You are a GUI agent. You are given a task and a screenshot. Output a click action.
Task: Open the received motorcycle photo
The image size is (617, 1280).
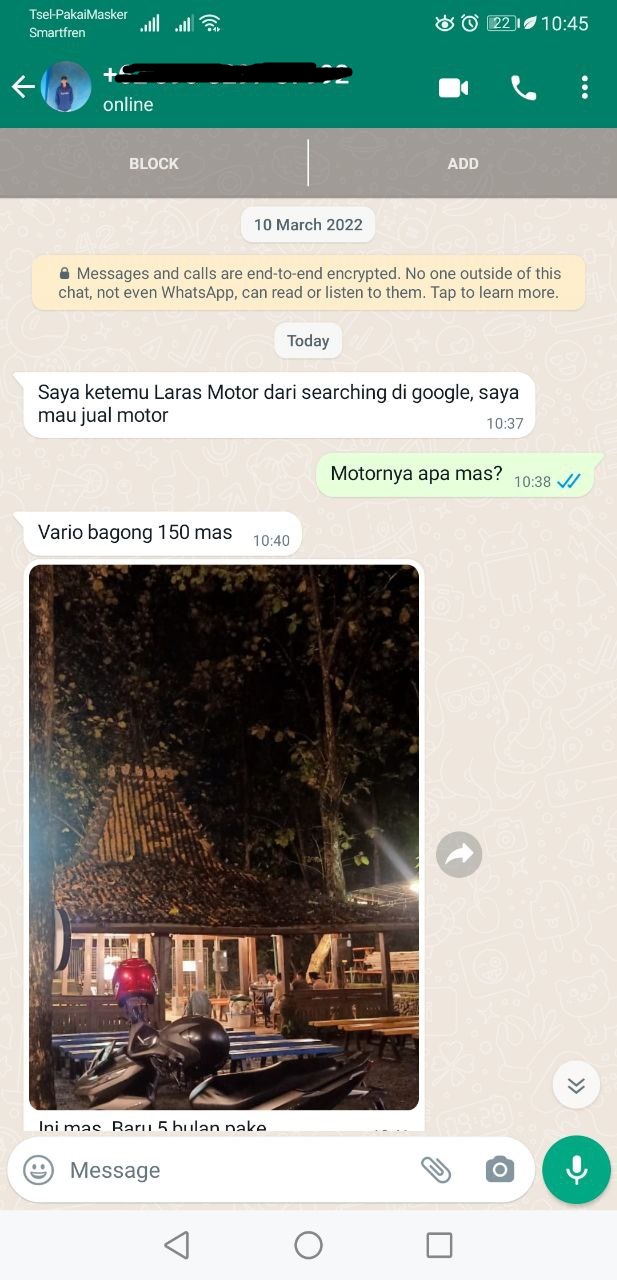[x=223, y=836]
